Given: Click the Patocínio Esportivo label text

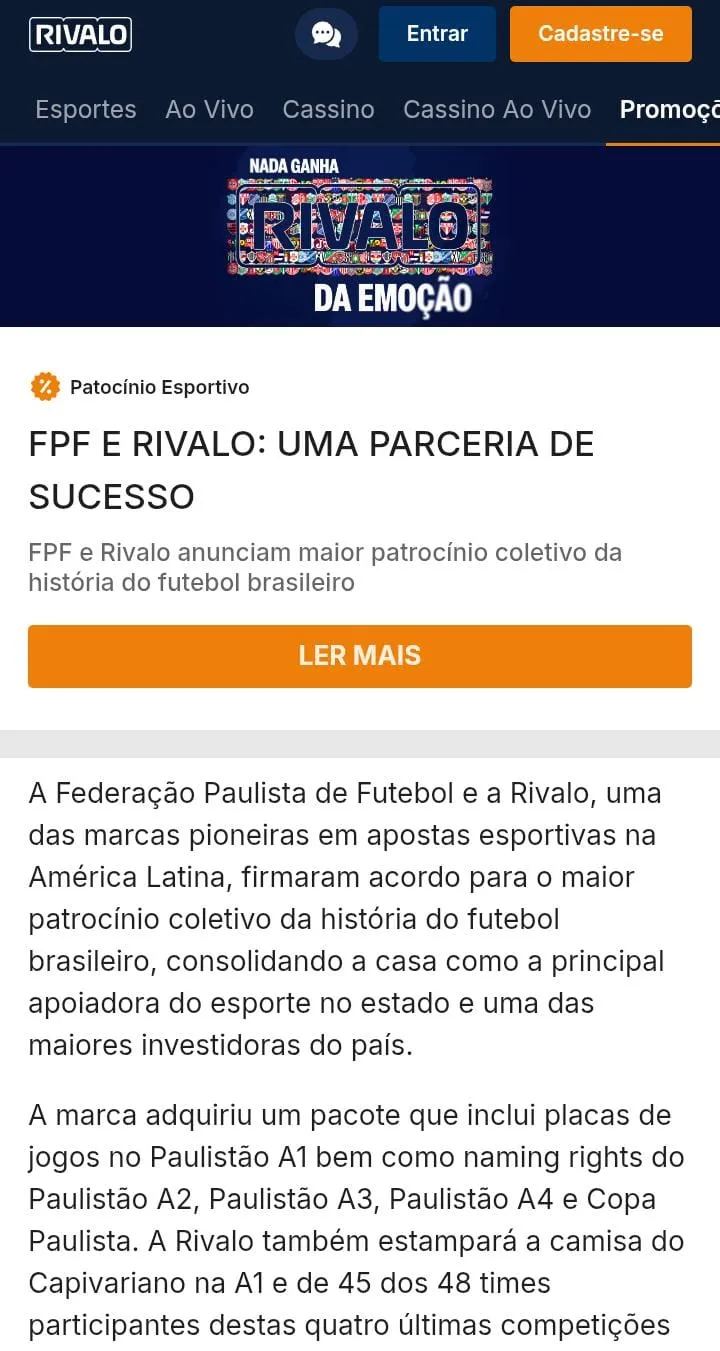Looking at the screenshot, I should click(x=160, y=387).
